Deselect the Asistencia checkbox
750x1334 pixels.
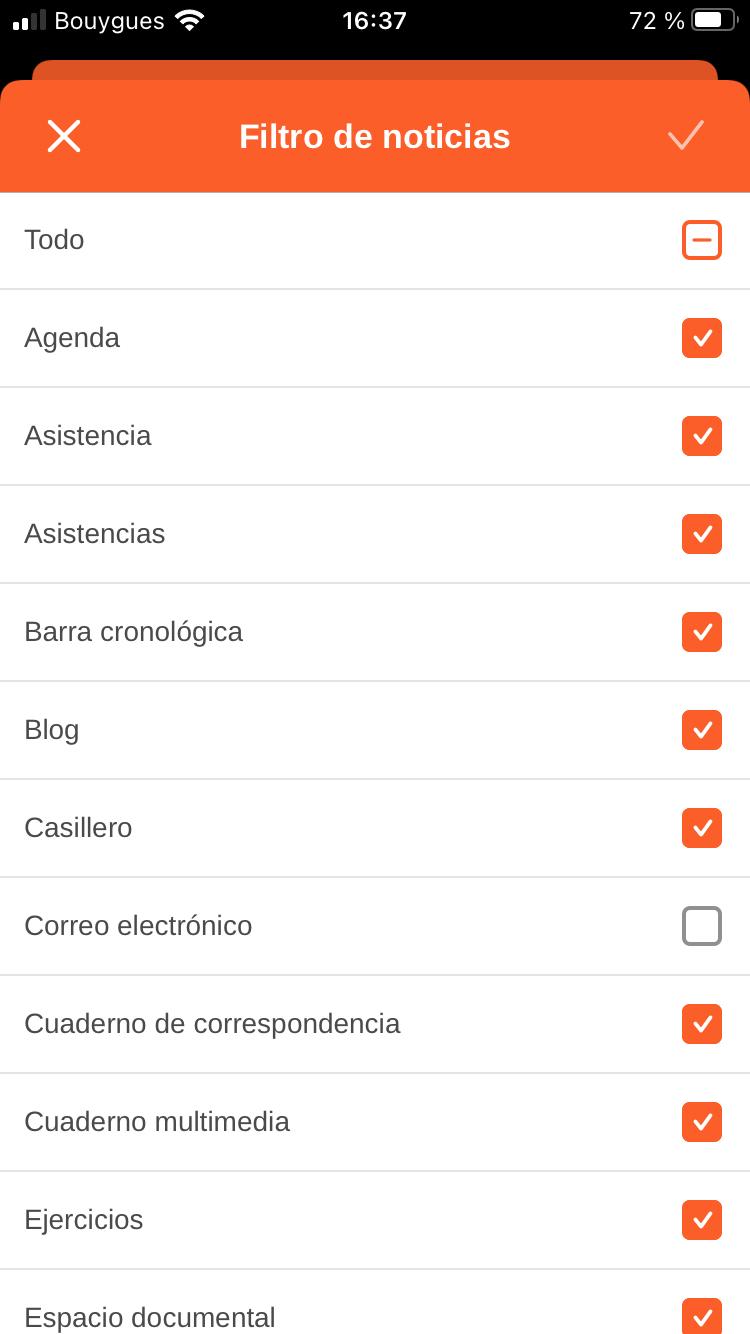[x=702, y=436]
